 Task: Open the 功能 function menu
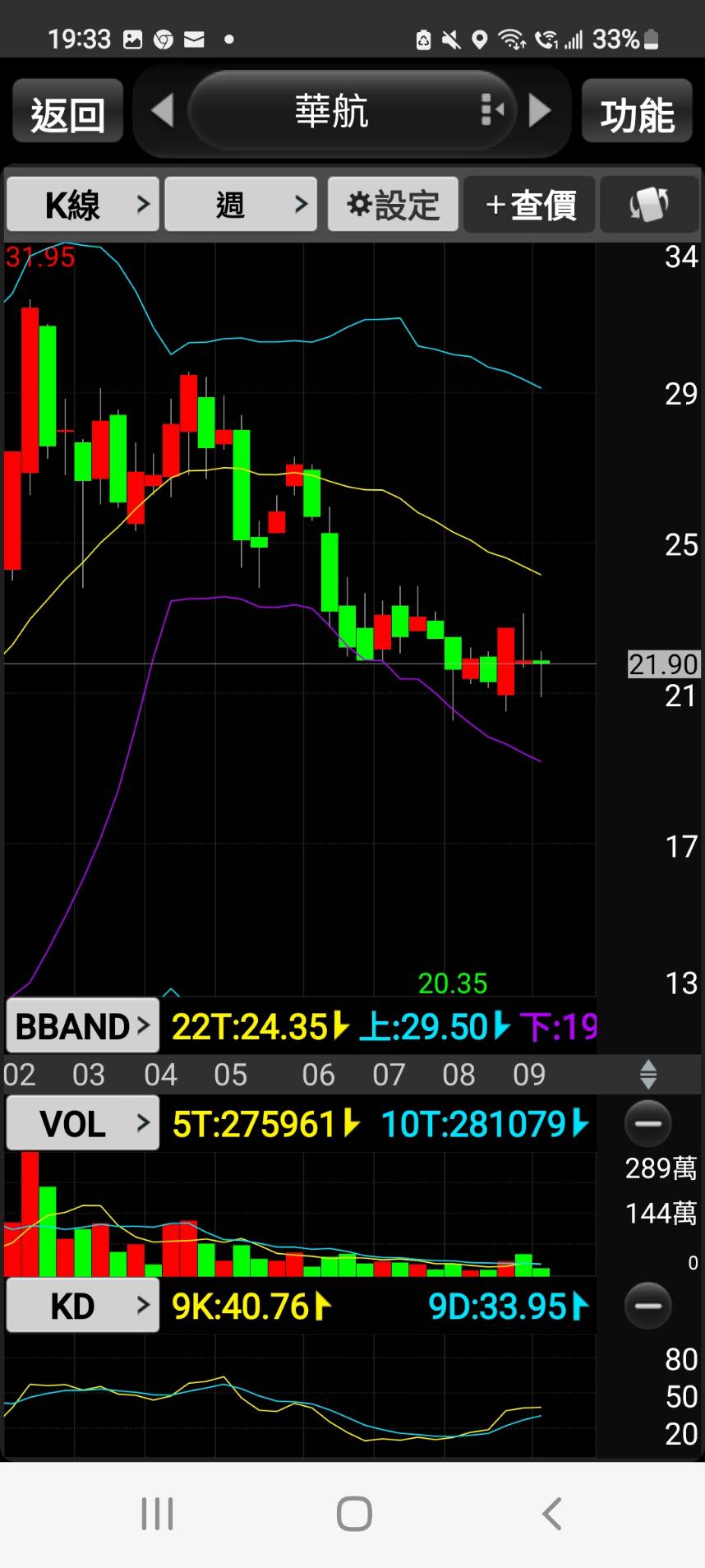coord(637,112)
